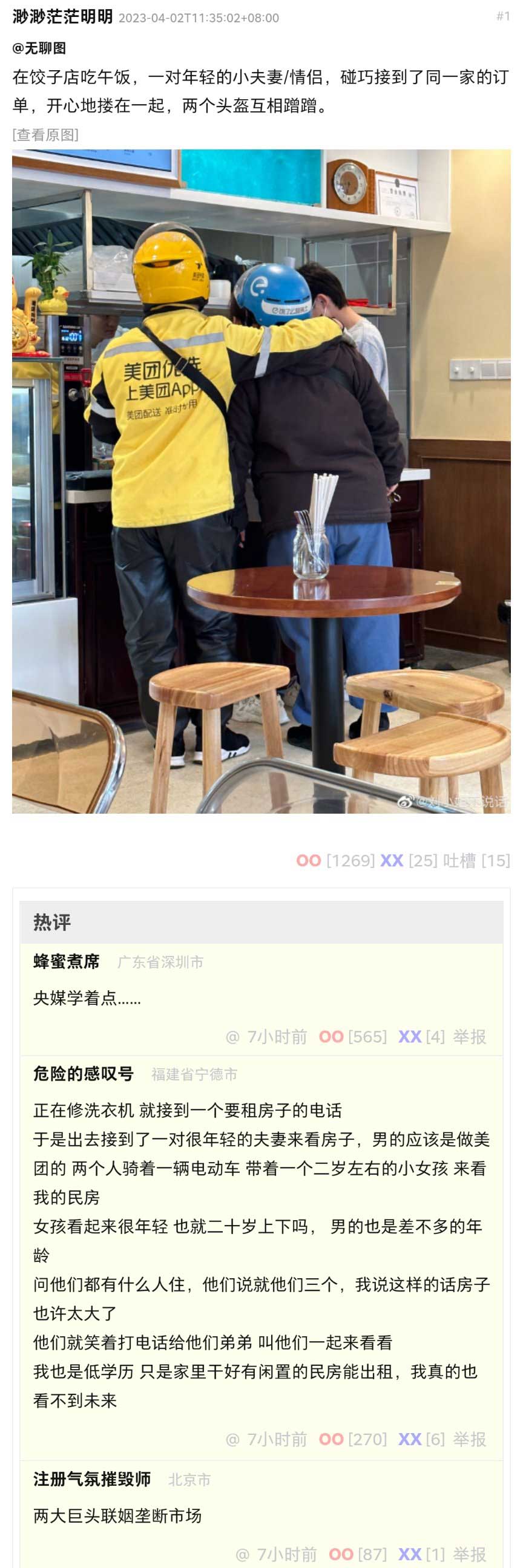Report 蜂蜜煮席's comment via 举报

coord(469,1037)
